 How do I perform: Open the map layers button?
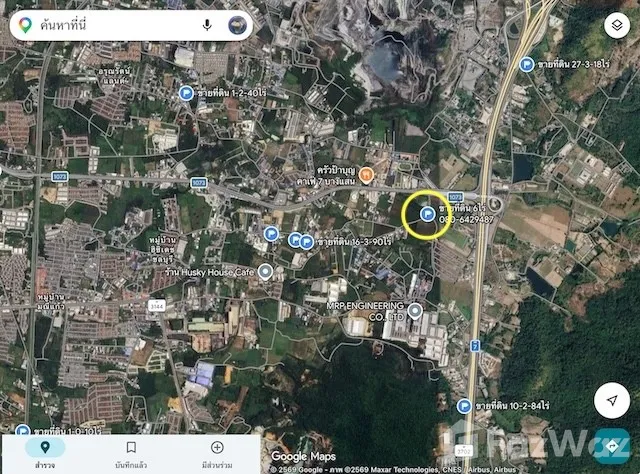coord(617,25)
